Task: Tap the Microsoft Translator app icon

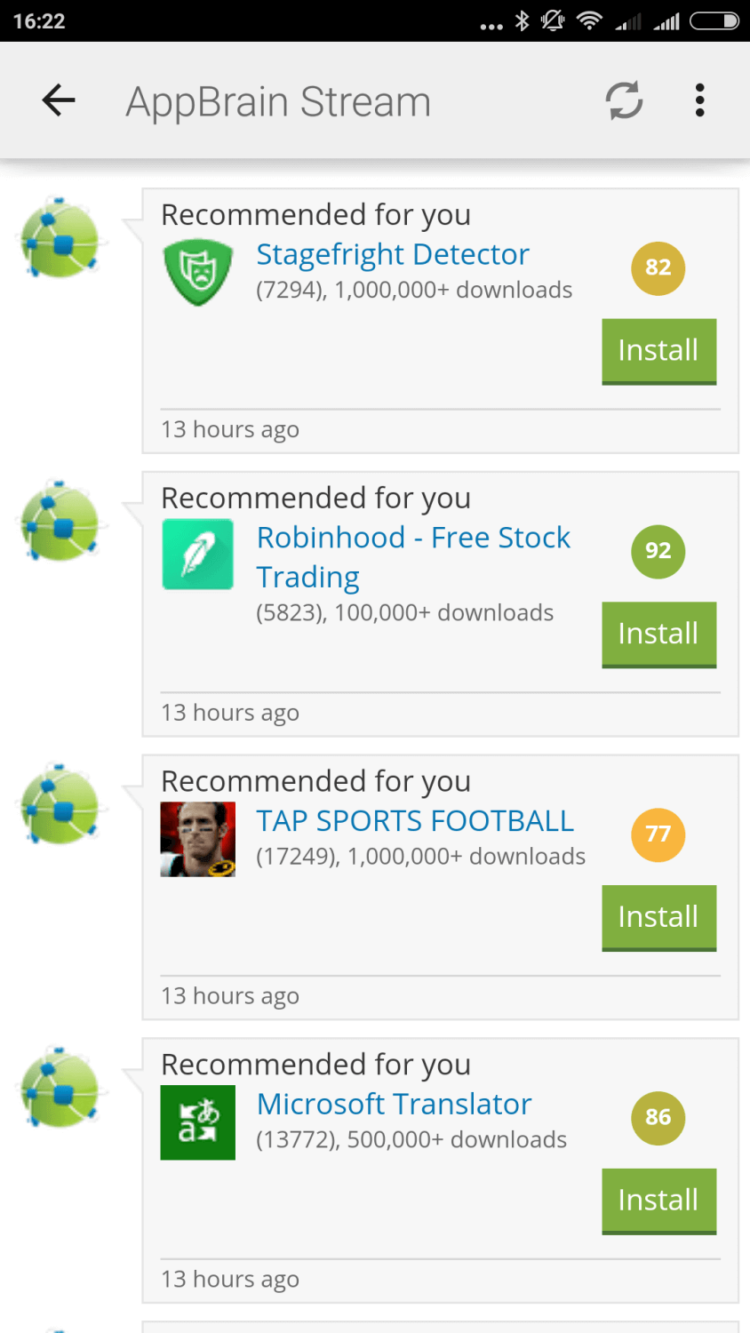Action: click(197, 1121)
